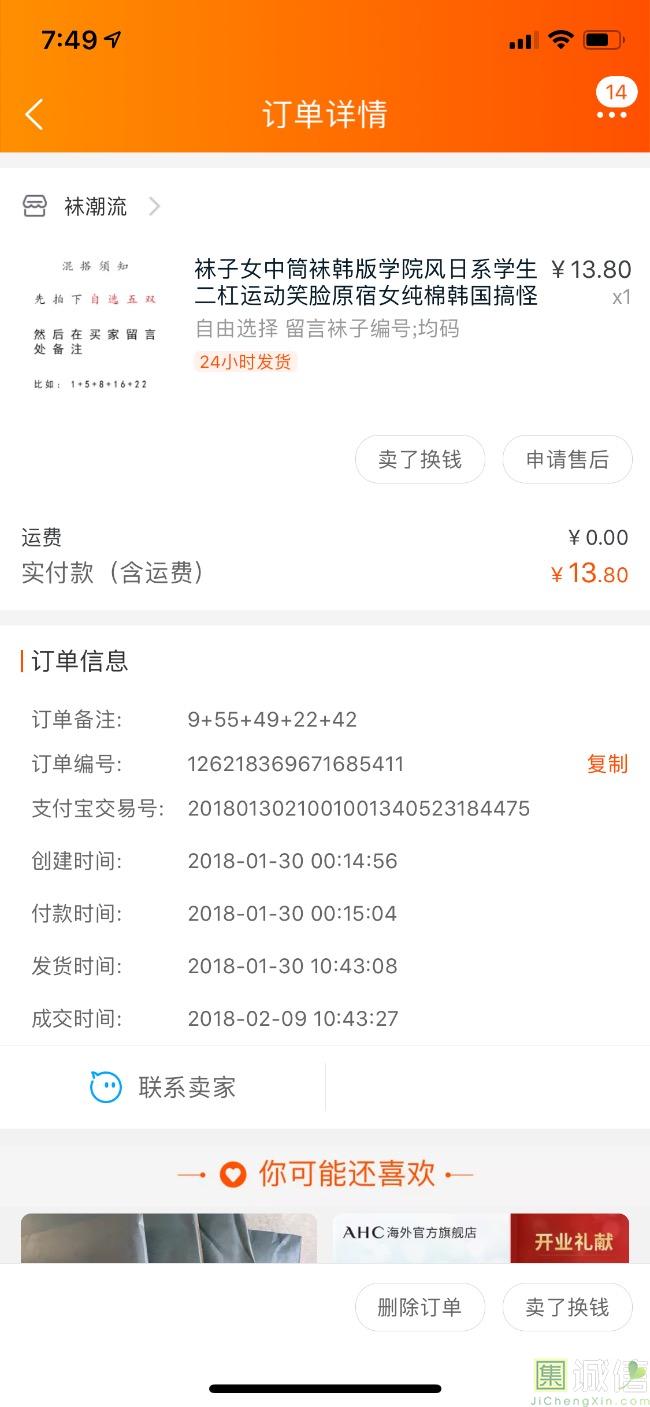The image size is (650, 1407).
Task: Copy the order number via 复制
Action: click(607, 764)
